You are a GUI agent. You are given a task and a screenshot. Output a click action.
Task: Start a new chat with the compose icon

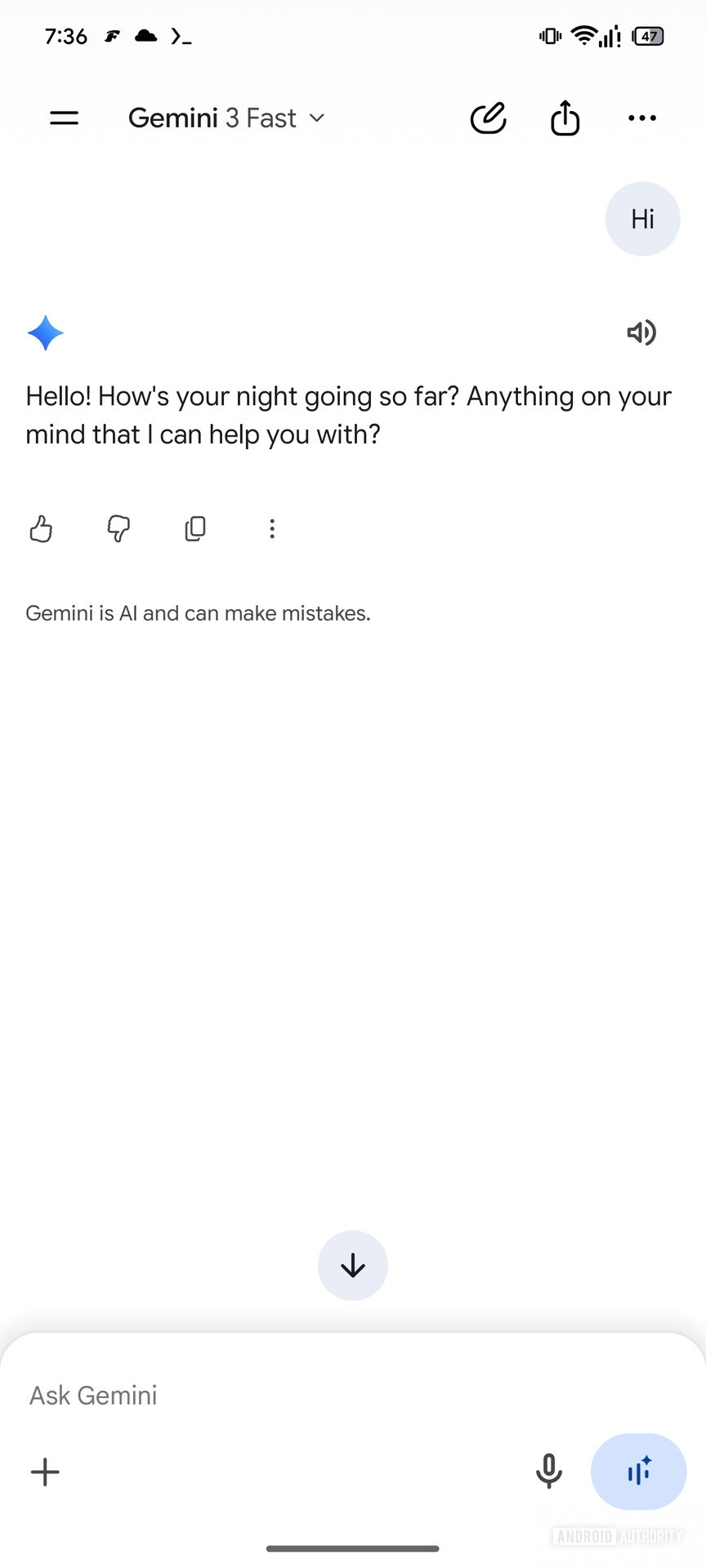tap(488, 118)
